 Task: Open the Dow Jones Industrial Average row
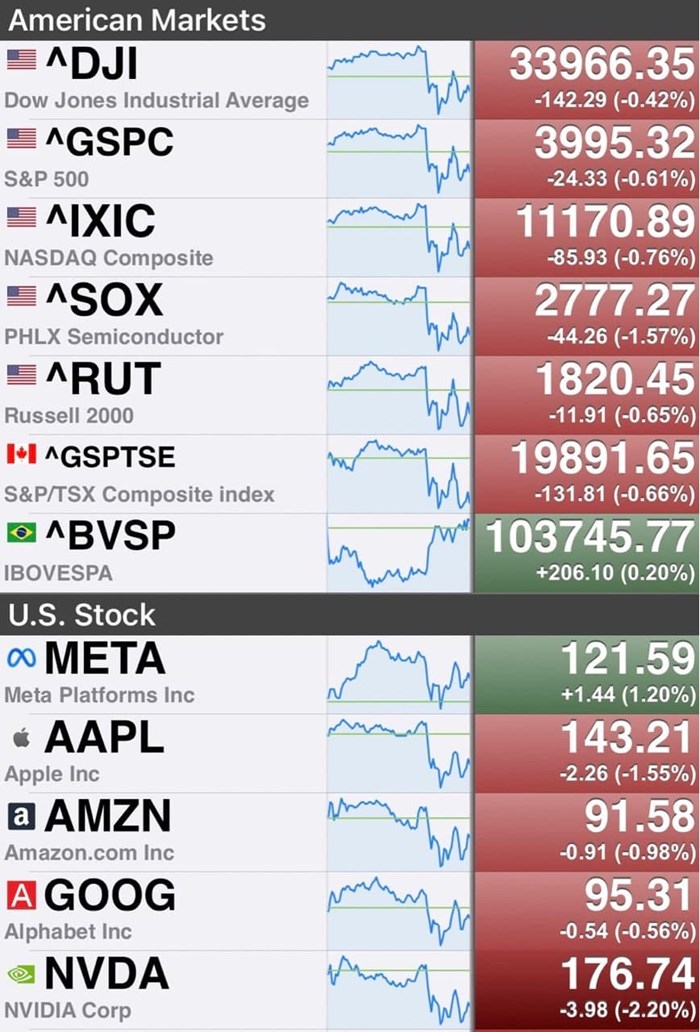tap(160, 80)
